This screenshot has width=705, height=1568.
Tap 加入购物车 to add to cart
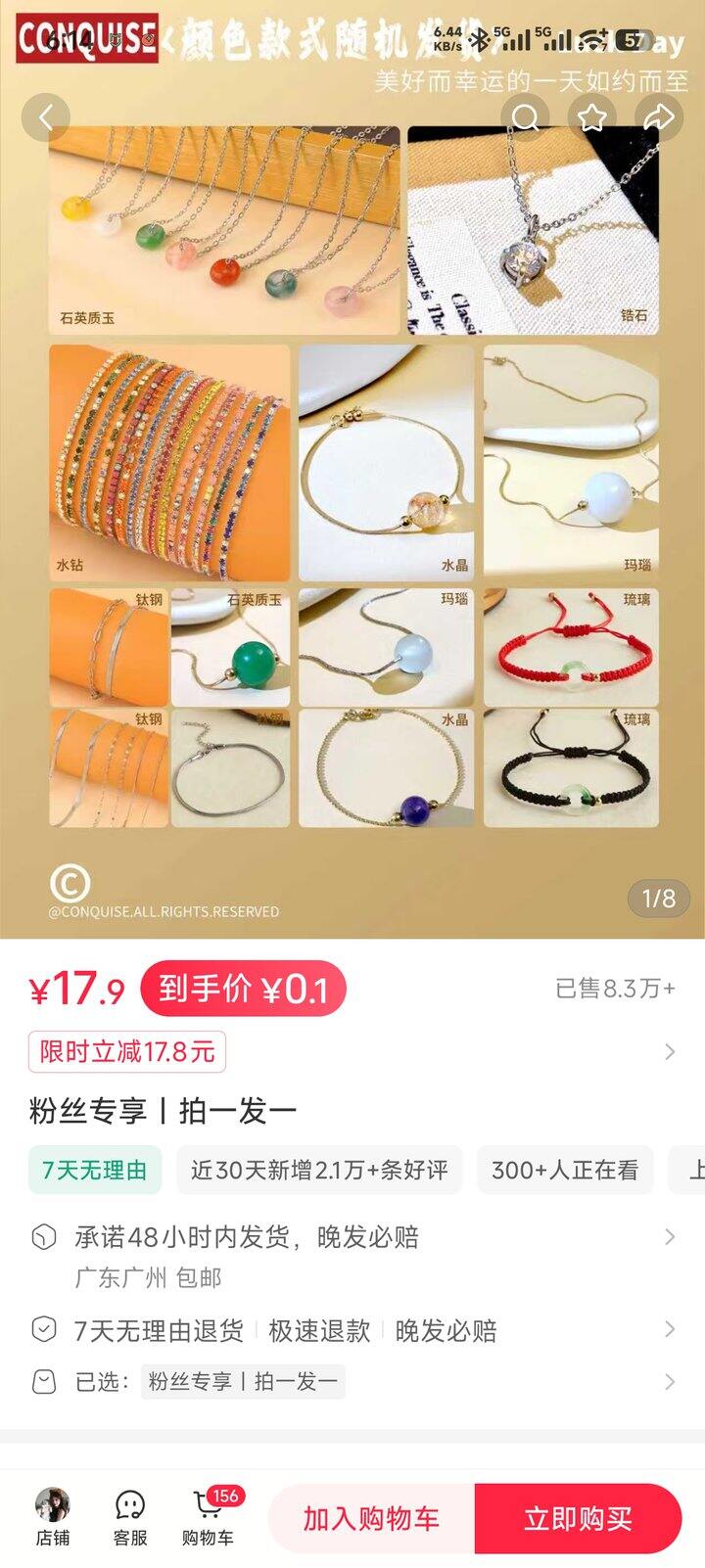tap(371, 1518)
